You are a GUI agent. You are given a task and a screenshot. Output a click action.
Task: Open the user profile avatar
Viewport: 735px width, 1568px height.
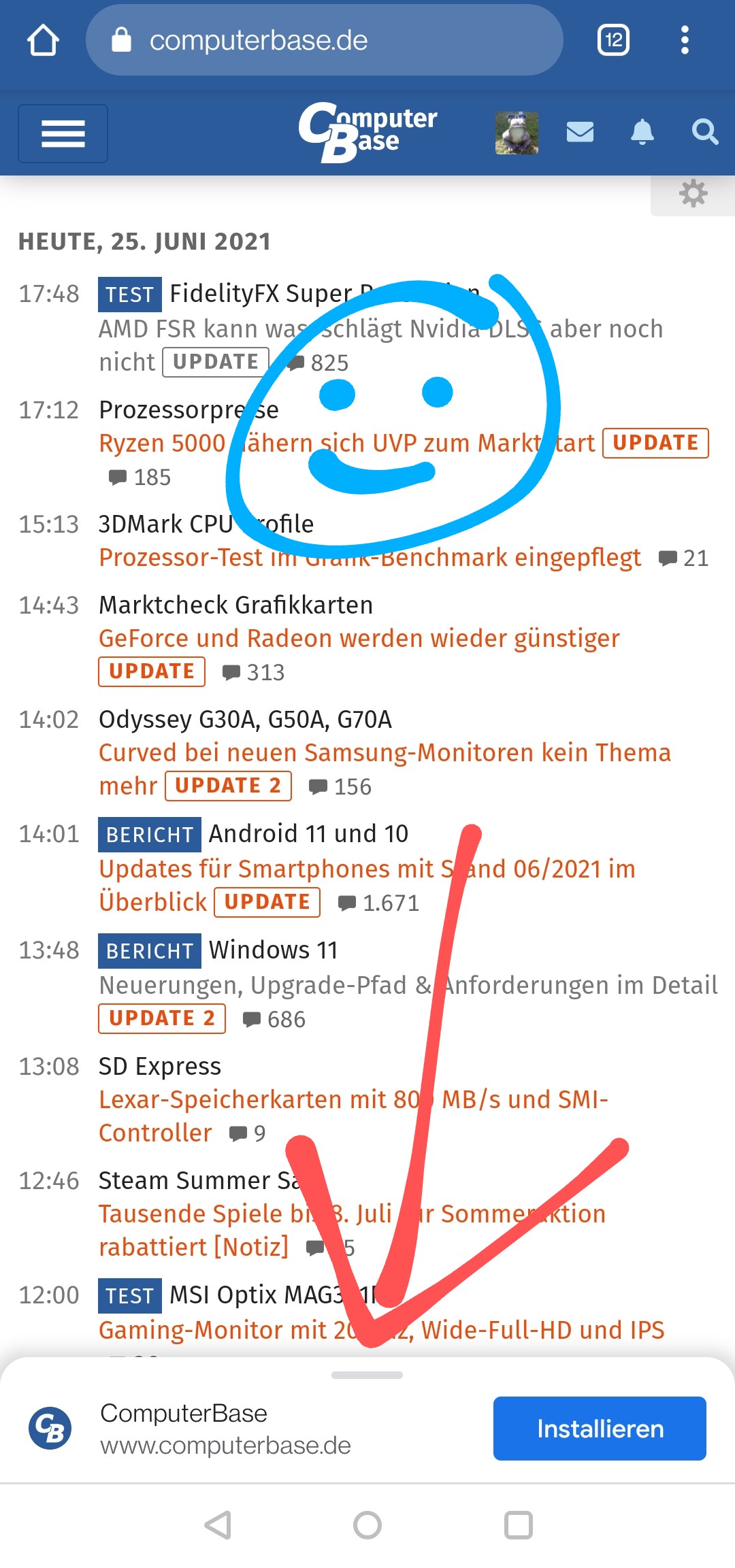click(517, 133)
